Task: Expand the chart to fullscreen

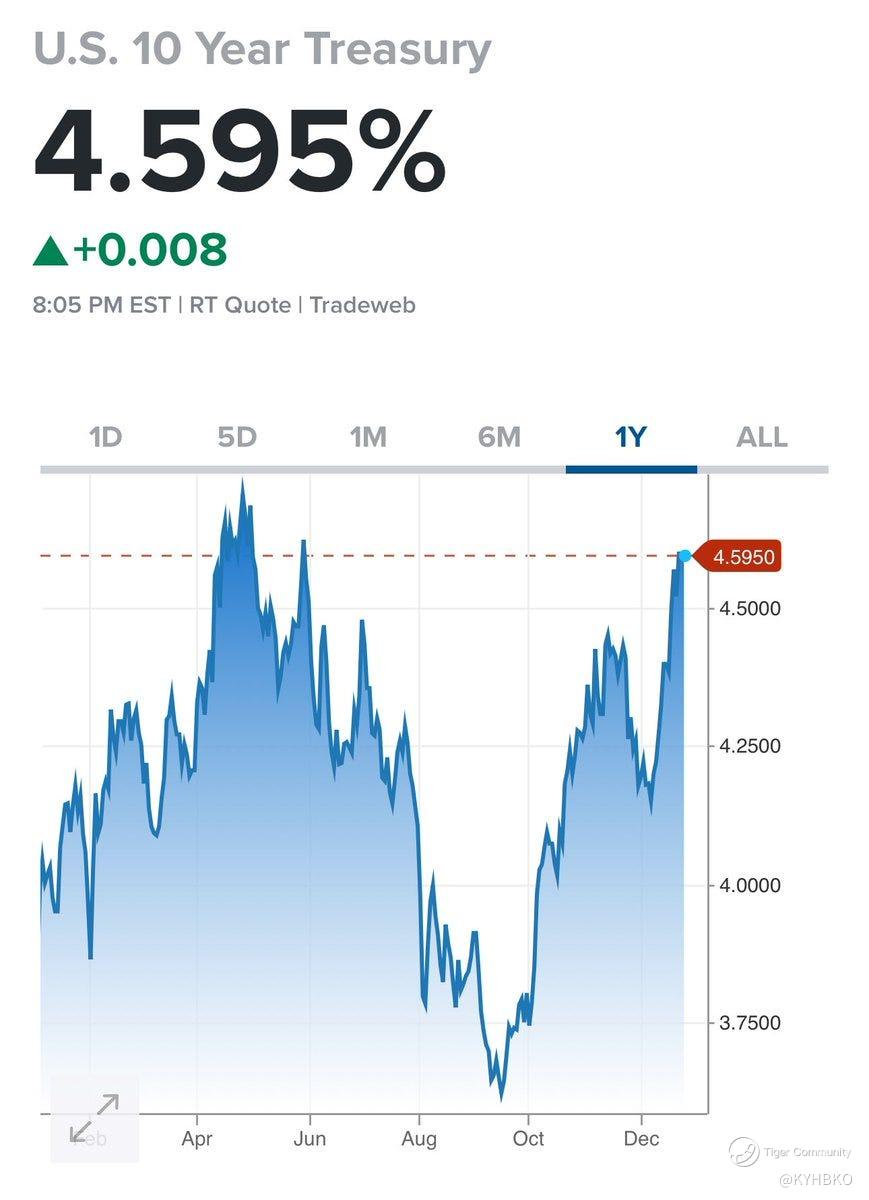Action: [95, 1118]
